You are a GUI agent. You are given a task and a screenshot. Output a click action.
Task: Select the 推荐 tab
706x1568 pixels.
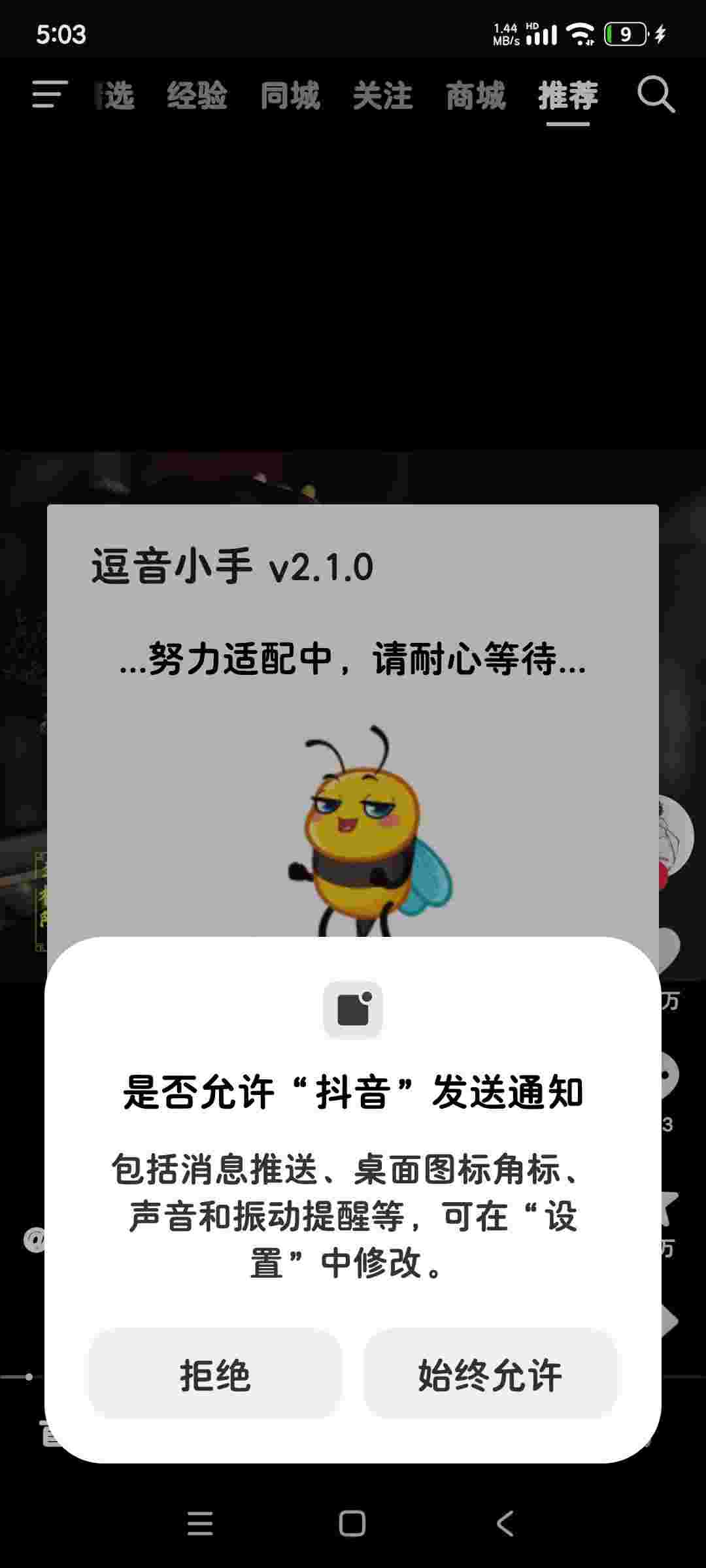[x=568, y=96]
